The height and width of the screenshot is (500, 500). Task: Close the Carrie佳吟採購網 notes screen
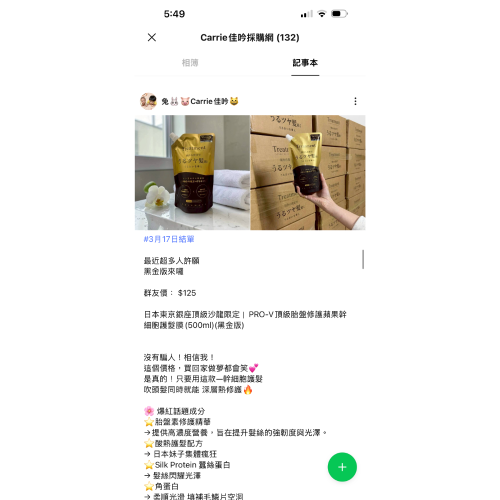tap(152, 37)
